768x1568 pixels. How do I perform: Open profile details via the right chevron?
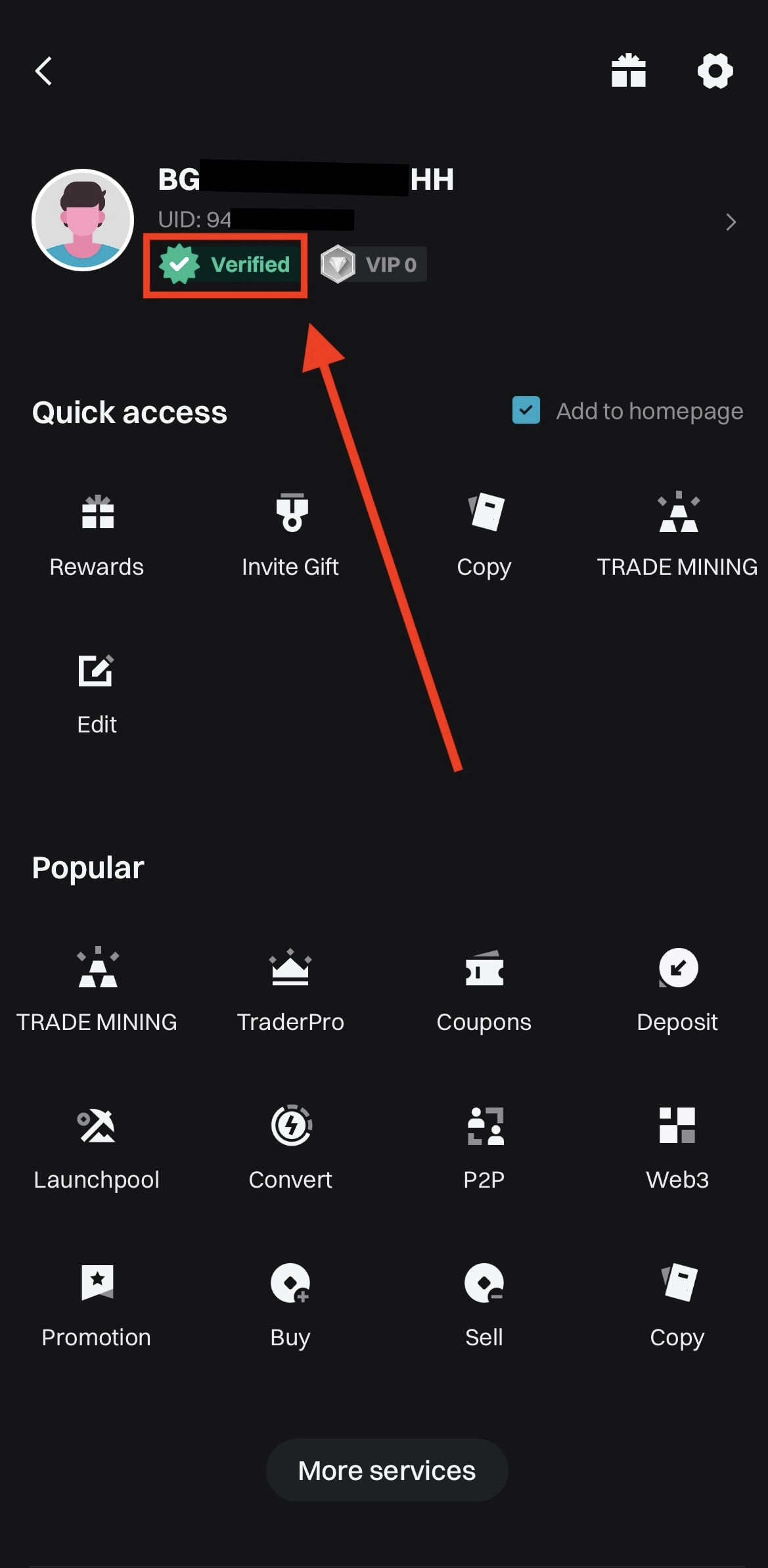click(731, 222)
